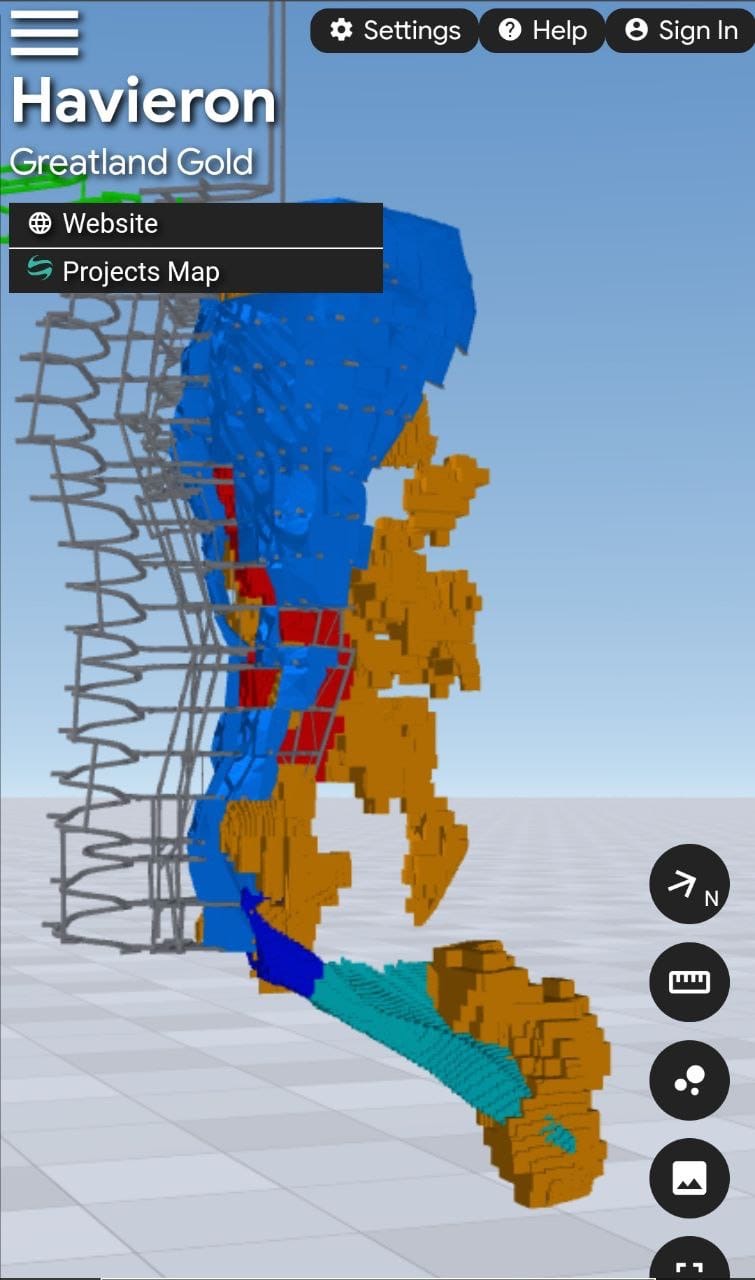This screenshot has width=755, height=1280.
Task: Toggle fullscreen mode
Action: (690, 1261)
